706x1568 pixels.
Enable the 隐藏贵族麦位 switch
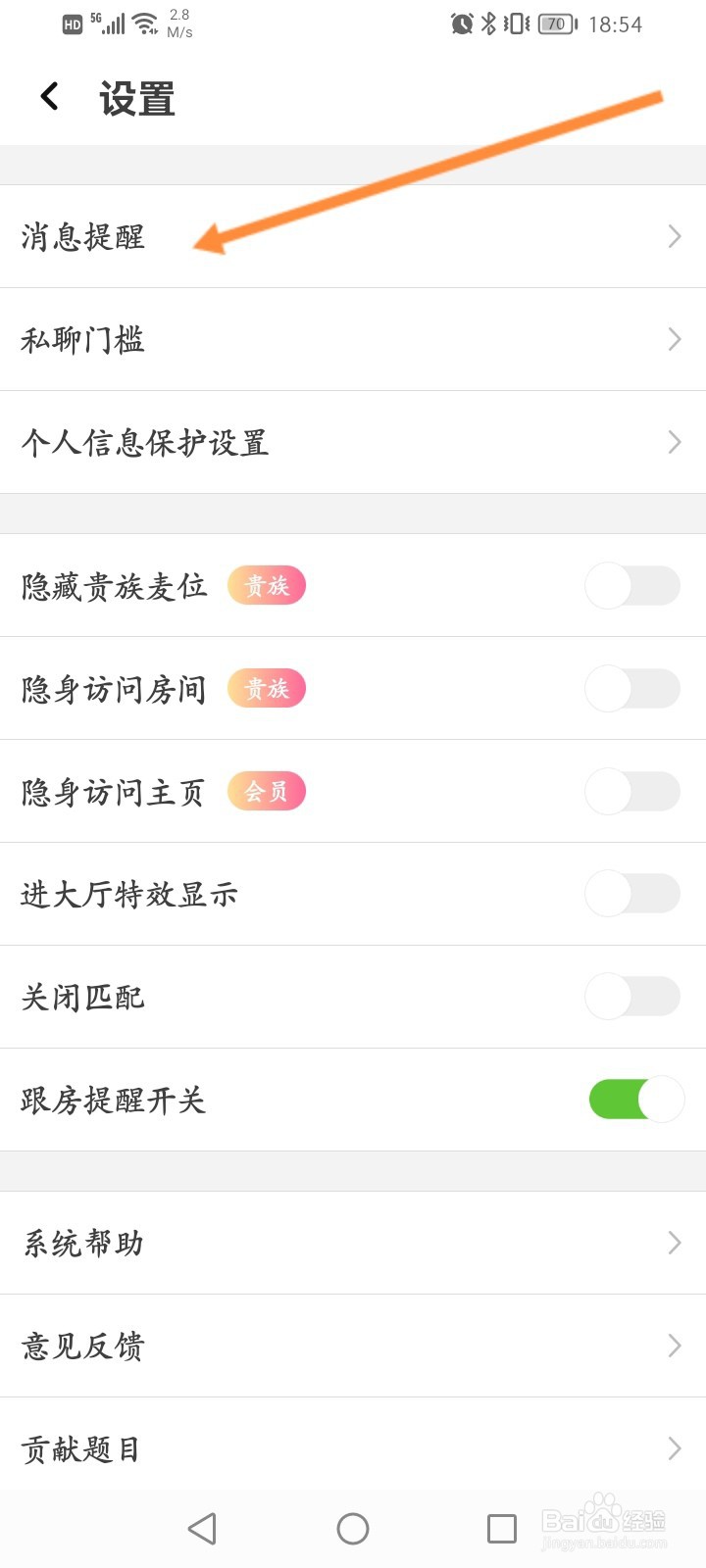tap(632, 586)
